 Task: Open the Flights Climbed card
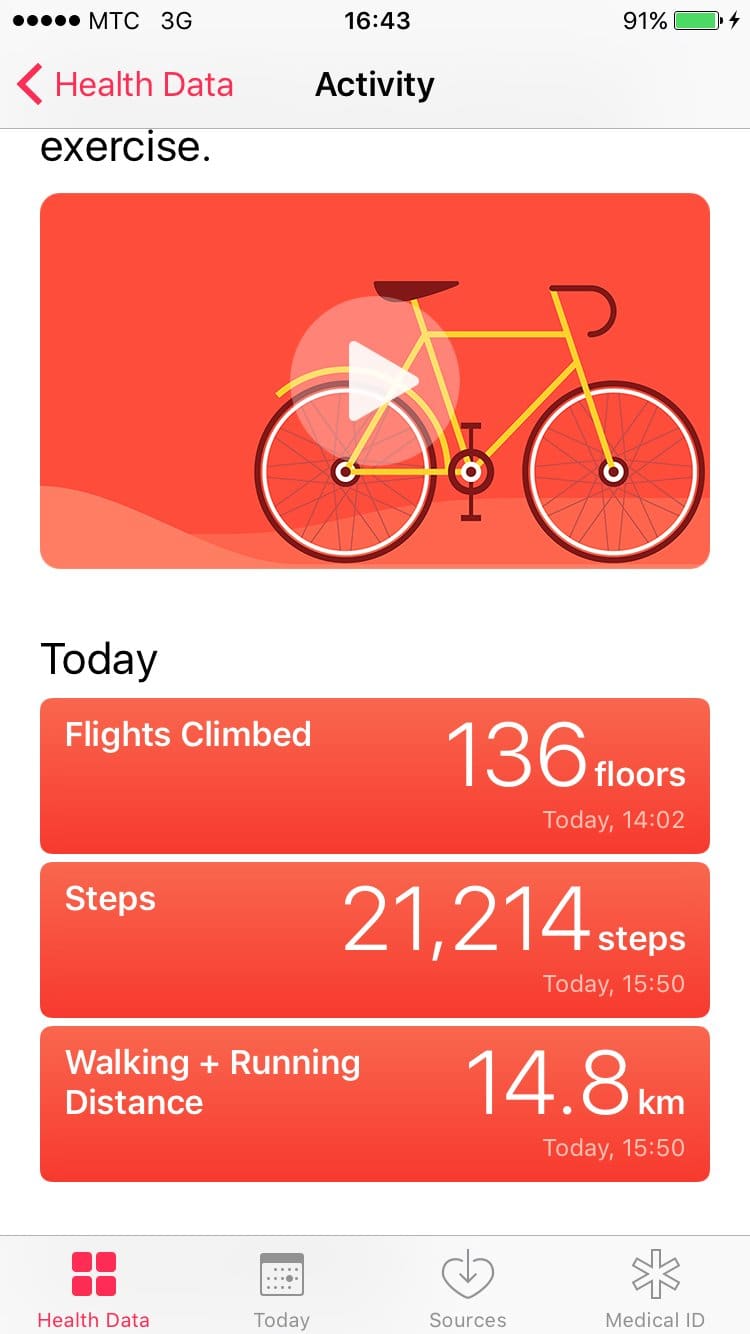pos(375,776)
